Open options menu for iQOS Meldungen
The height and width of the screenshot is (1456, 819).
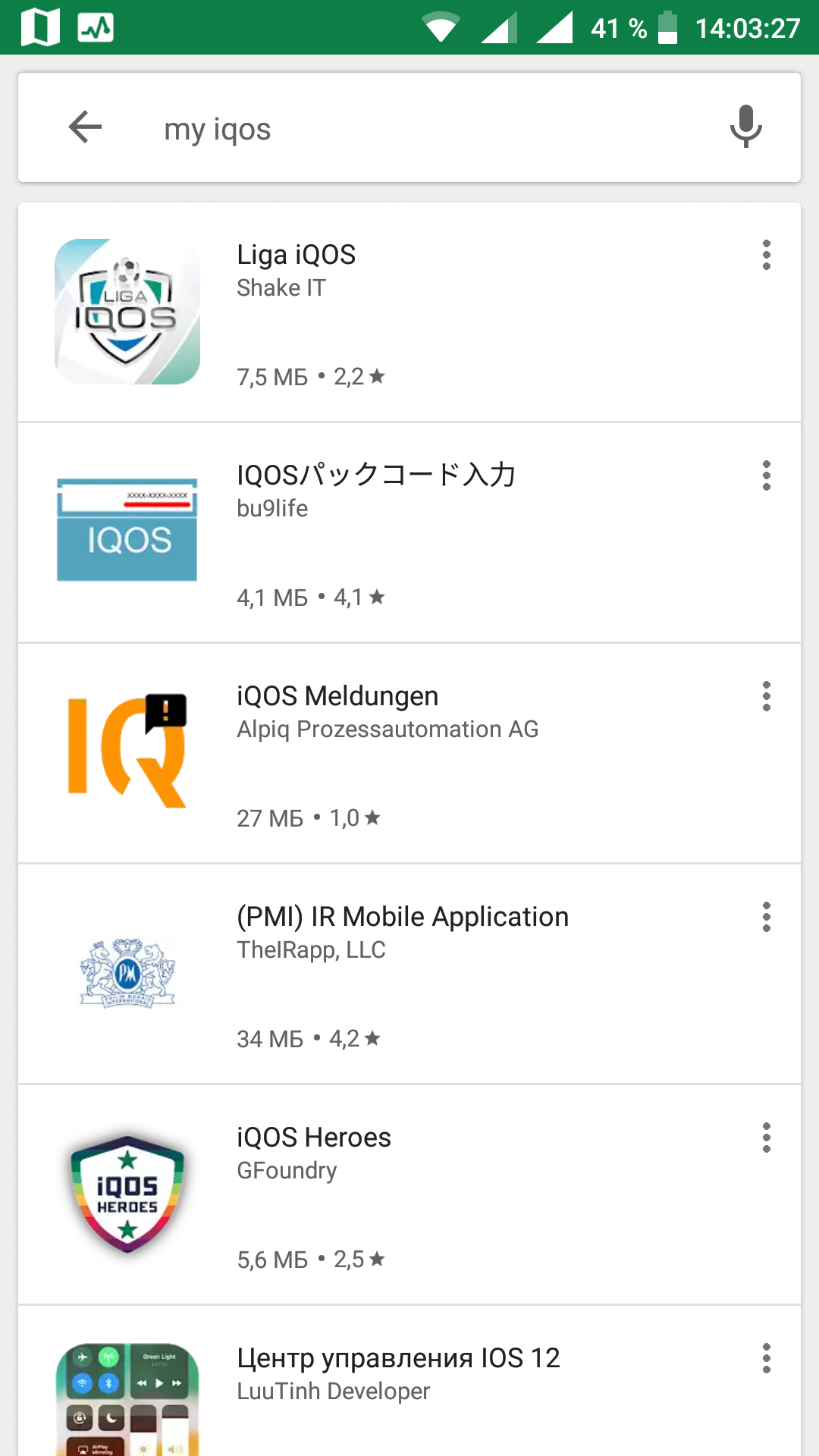coord(767,697)
